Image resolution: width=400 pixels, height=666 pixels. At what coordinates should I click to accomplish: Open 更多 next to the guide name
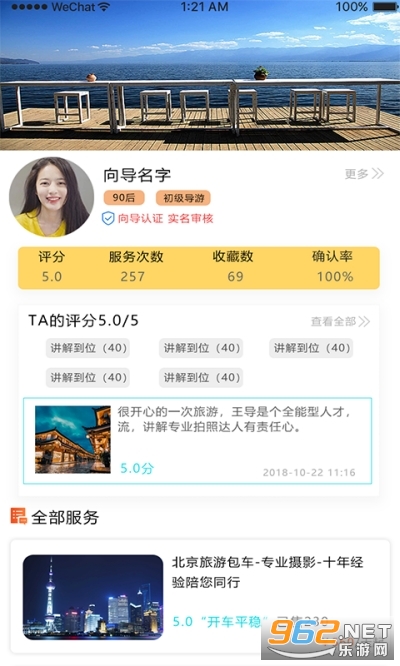click(364, 174)
